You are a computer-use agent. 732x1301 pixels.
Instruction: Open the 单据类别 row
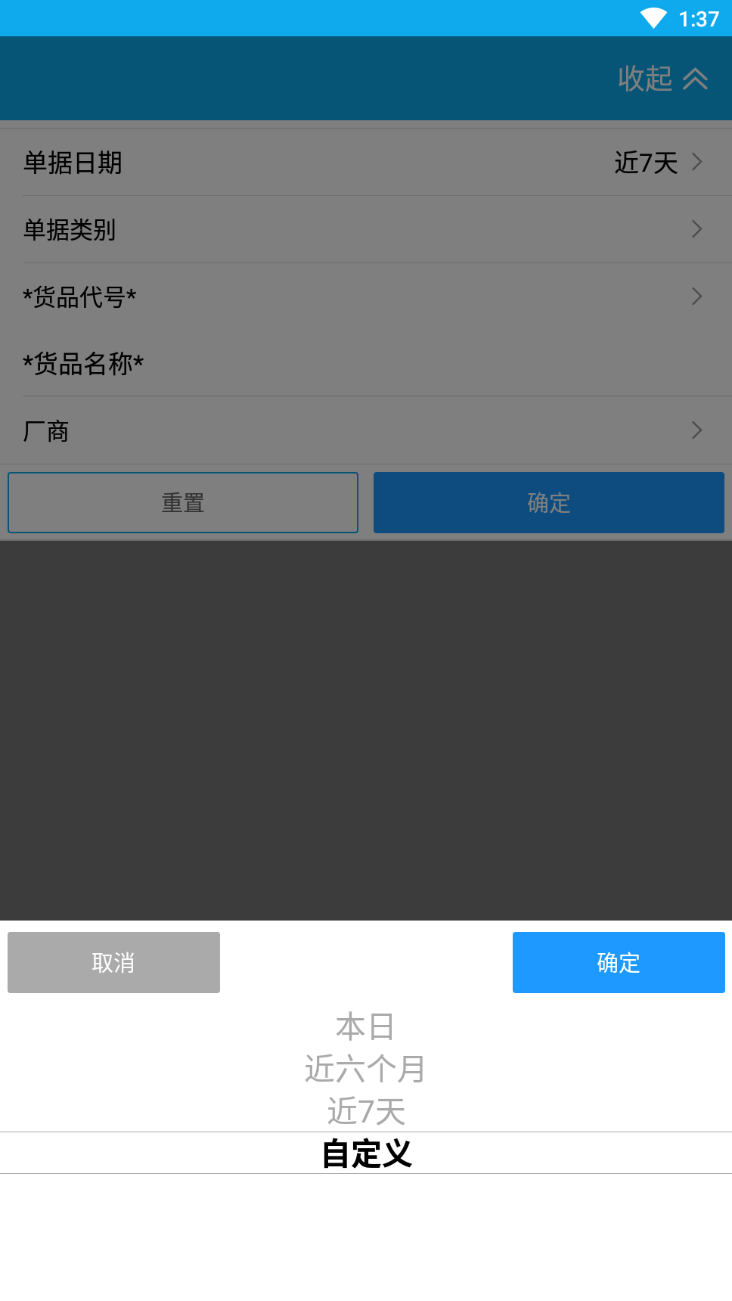click(x=366, y=229)
